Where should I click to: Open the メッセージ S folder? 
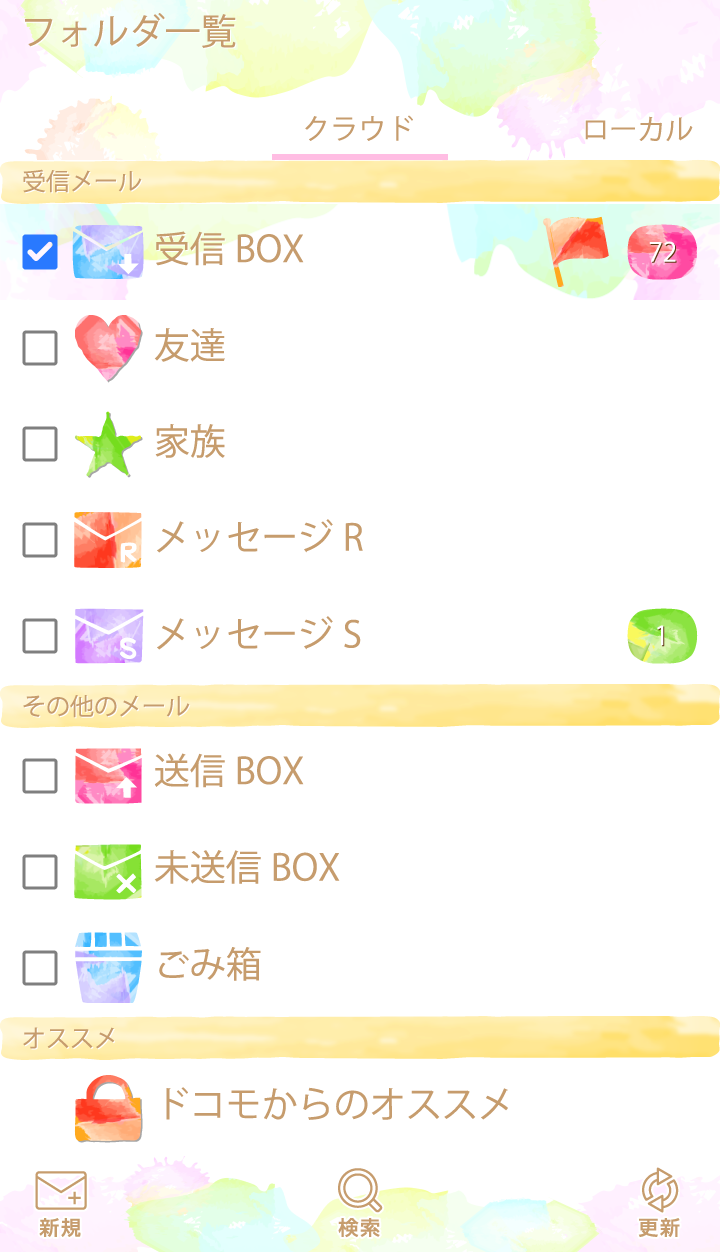[257, 634]
